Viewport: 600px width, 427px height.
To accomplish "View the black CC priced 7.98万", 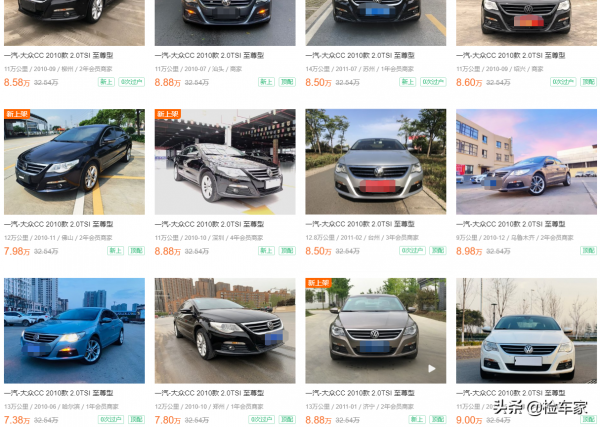I will click(x=74, y=162).
